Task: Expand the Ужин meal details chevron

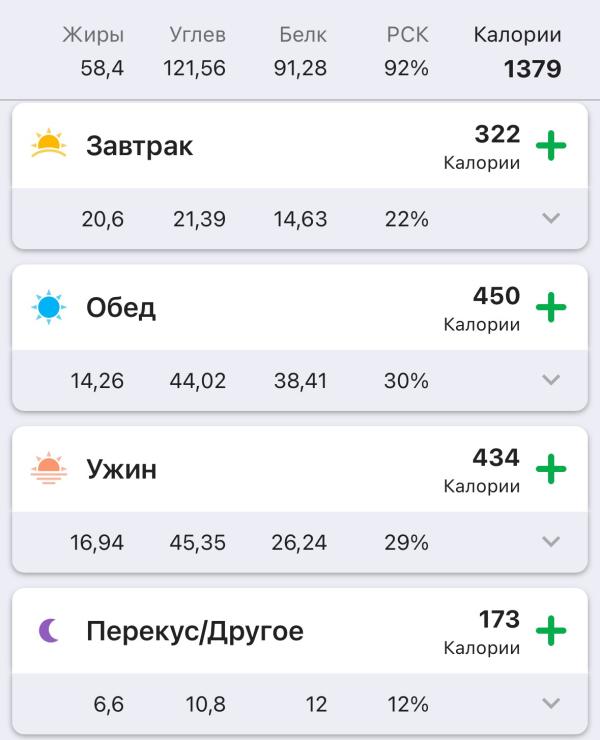Action: coord(551,542)
